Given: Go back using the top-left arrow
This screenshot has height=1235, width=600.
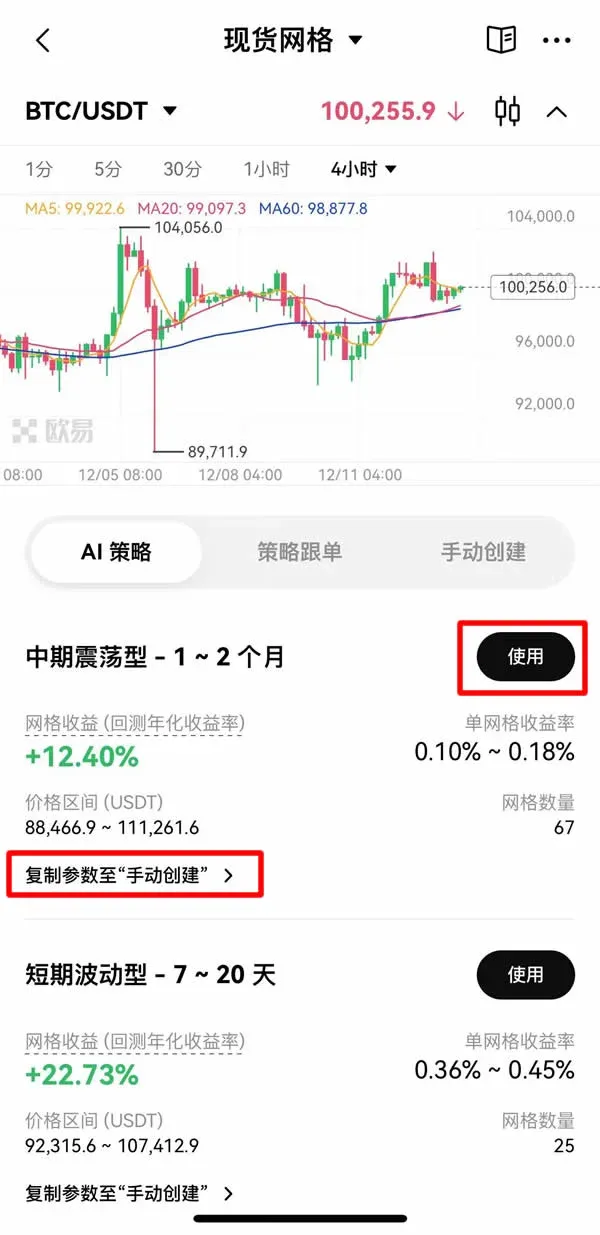Looking at the screenshot, I should click(x=42, y=41).
